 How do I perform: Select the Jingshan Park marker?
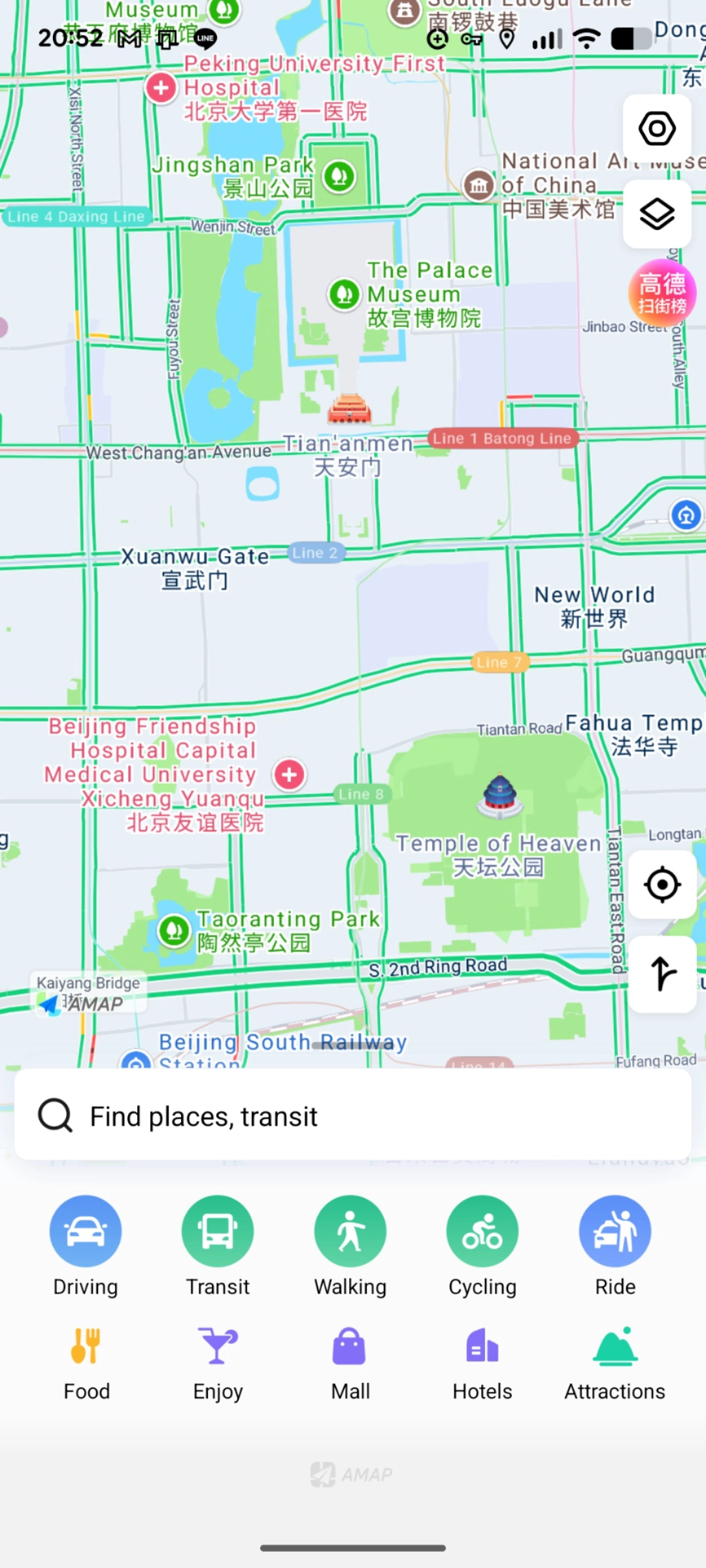click(x=339, y=176)
